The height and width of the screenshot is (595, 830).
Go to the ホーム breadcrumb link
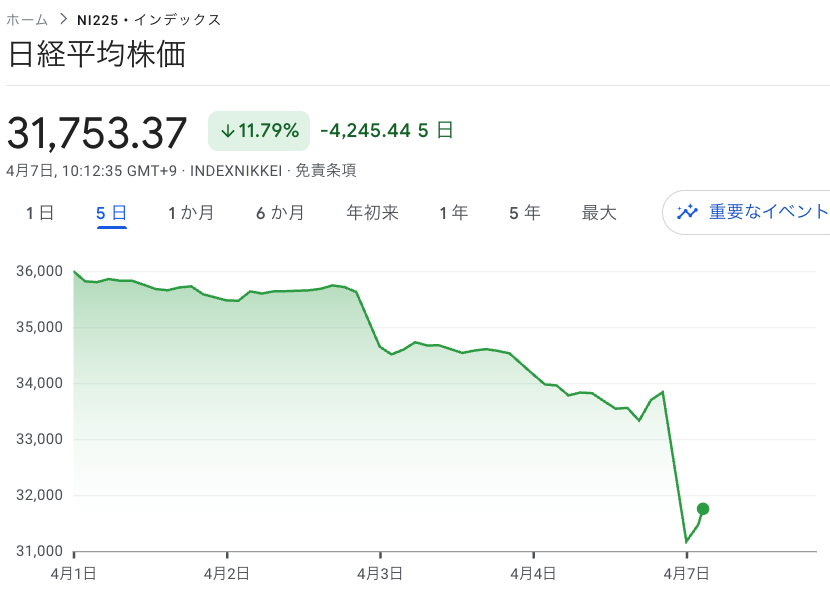(x=27, y=19)
